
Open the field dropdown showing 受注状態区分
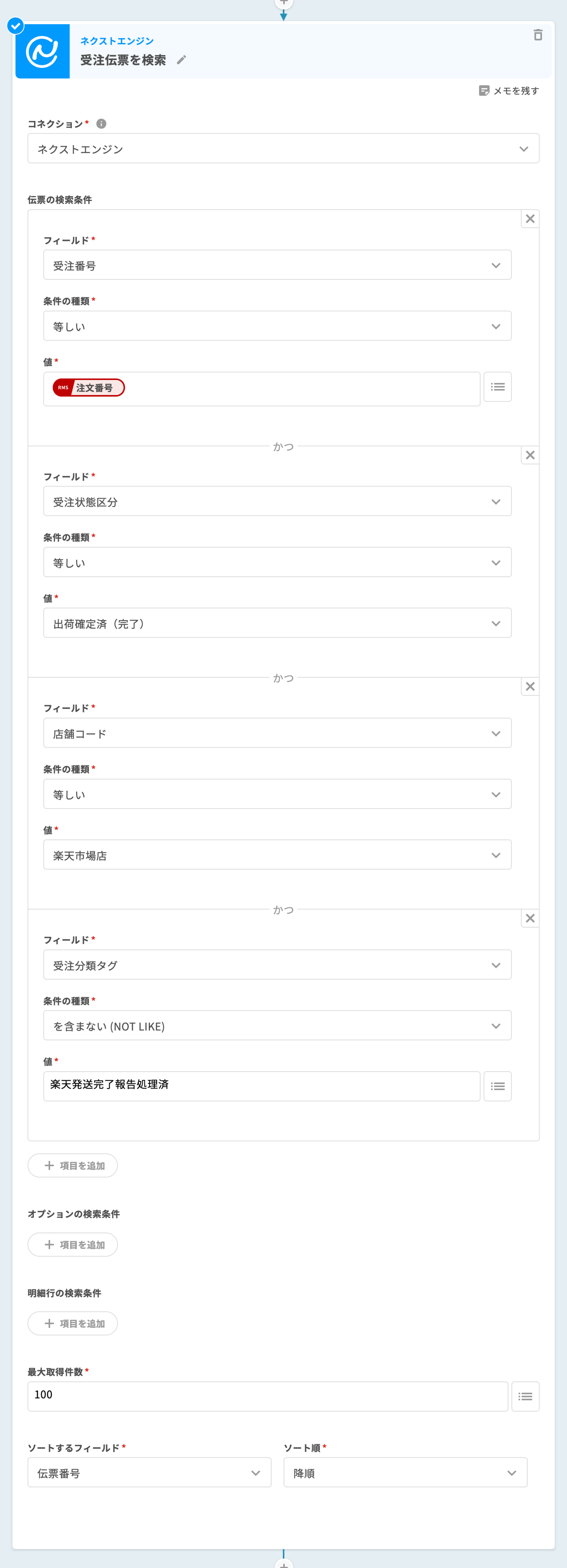click(x=277, y=502)
